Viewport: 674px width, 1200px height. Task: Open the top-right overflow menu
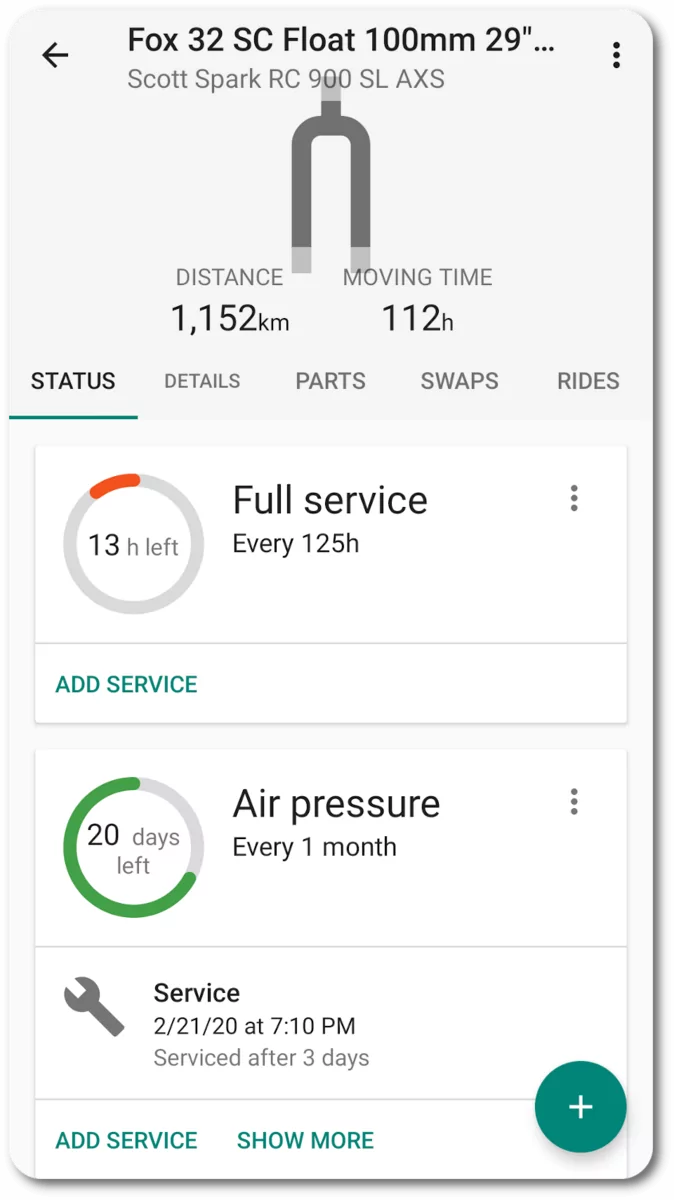617,55
